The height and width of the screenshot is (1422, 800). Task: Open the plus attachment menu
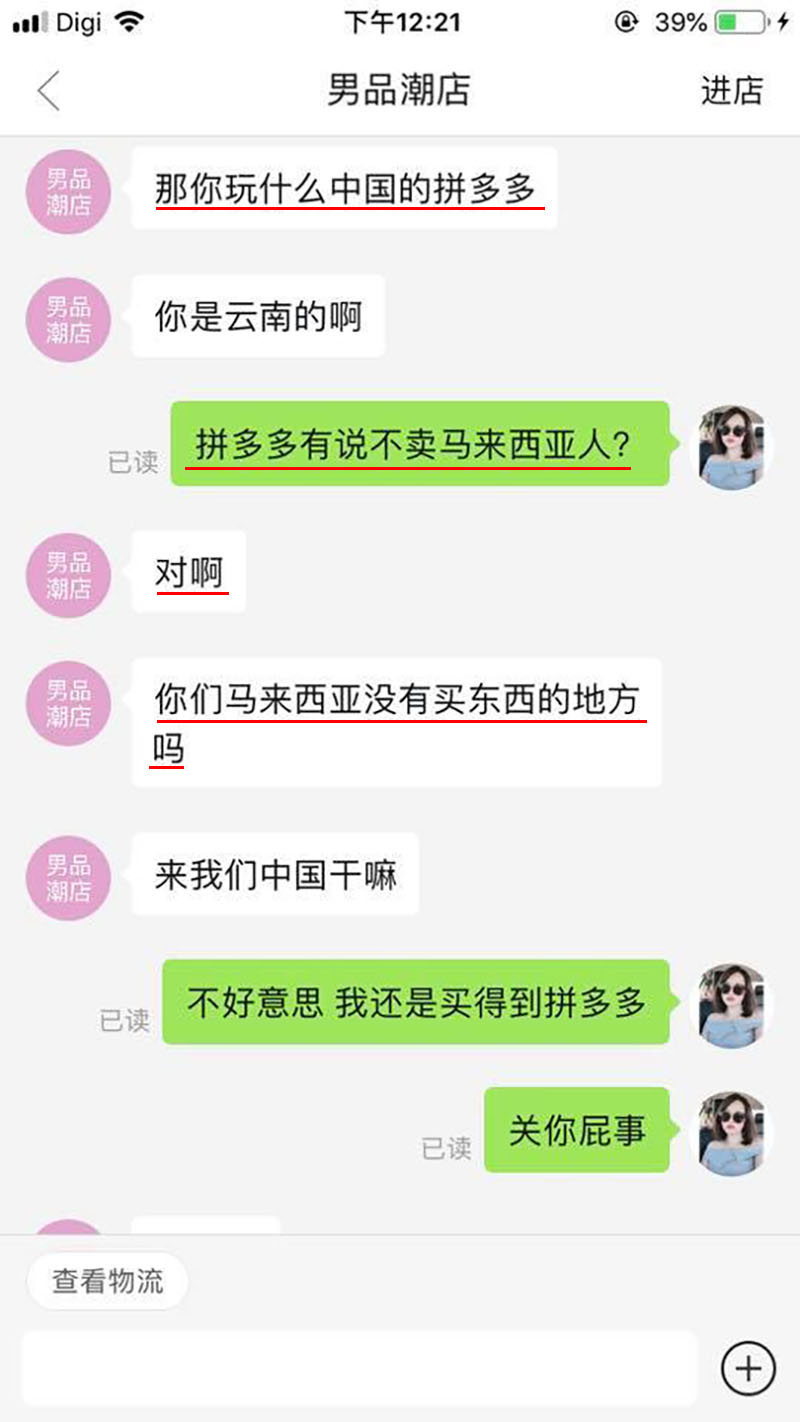[748, 1368]
